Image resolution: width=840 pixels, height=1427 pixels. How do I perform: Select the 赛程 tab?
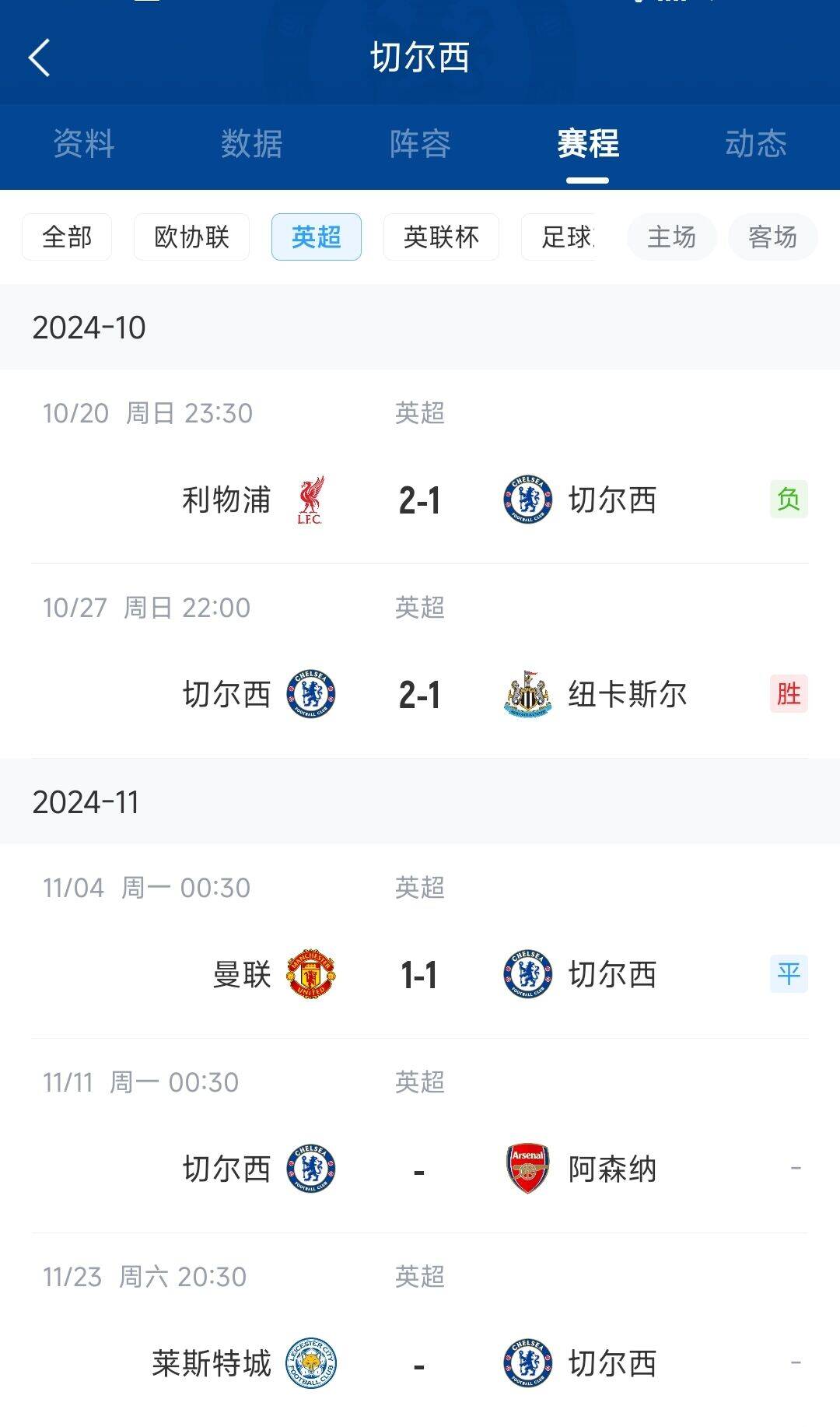click(x=588, y=144)
